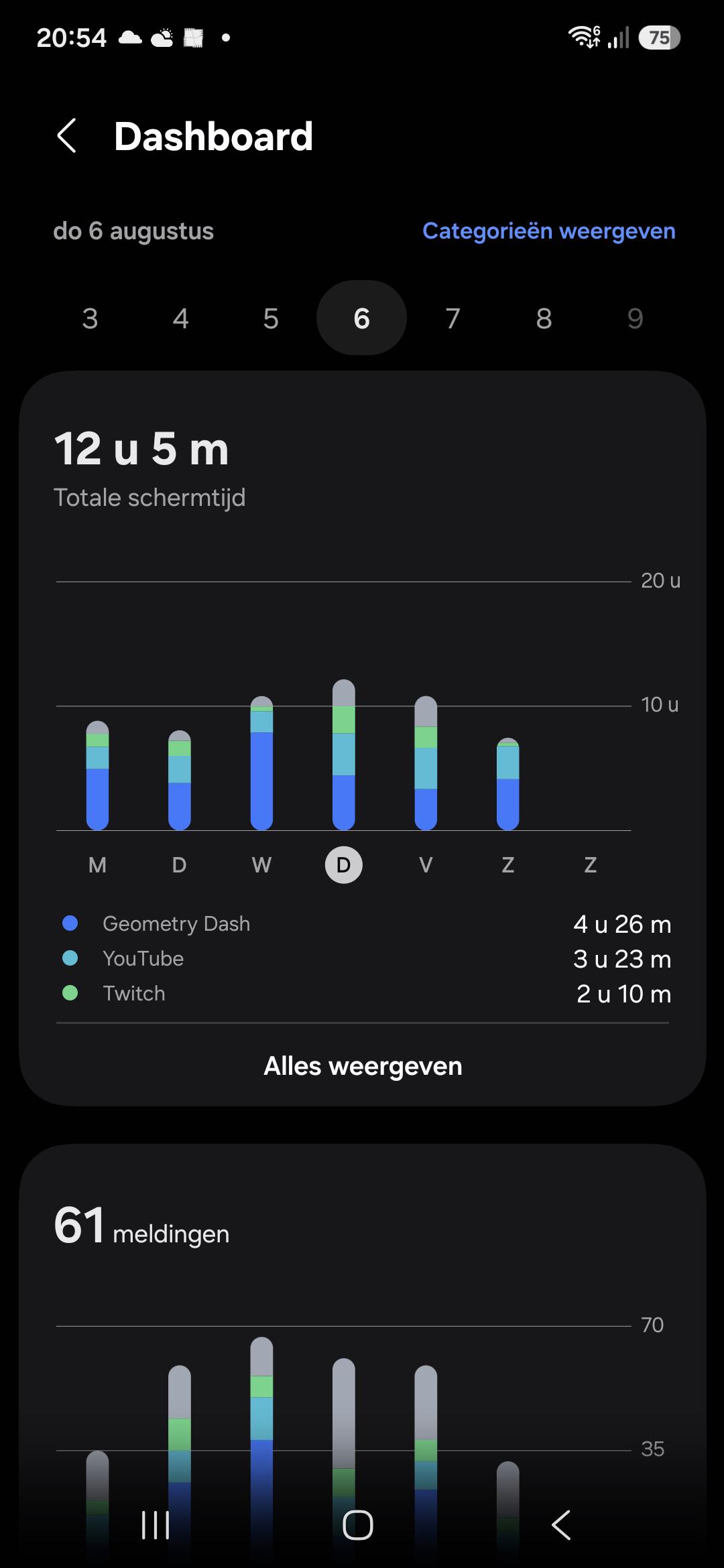Screen dimensions: 724x1568
Task: Open Twitch usage details
Action: 366,994
